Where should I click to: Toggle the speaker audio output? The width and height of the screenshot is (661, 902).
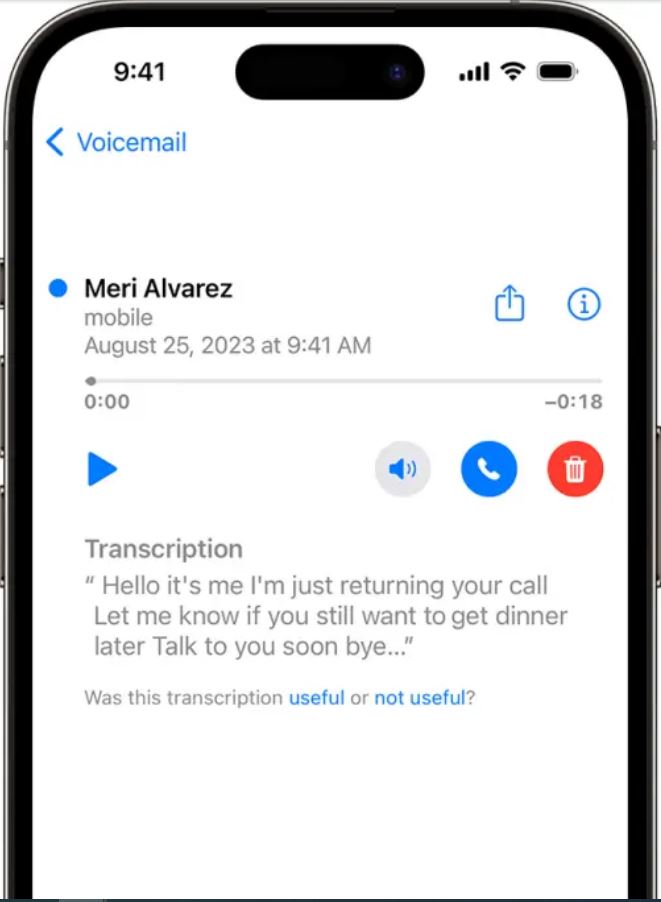402,469
